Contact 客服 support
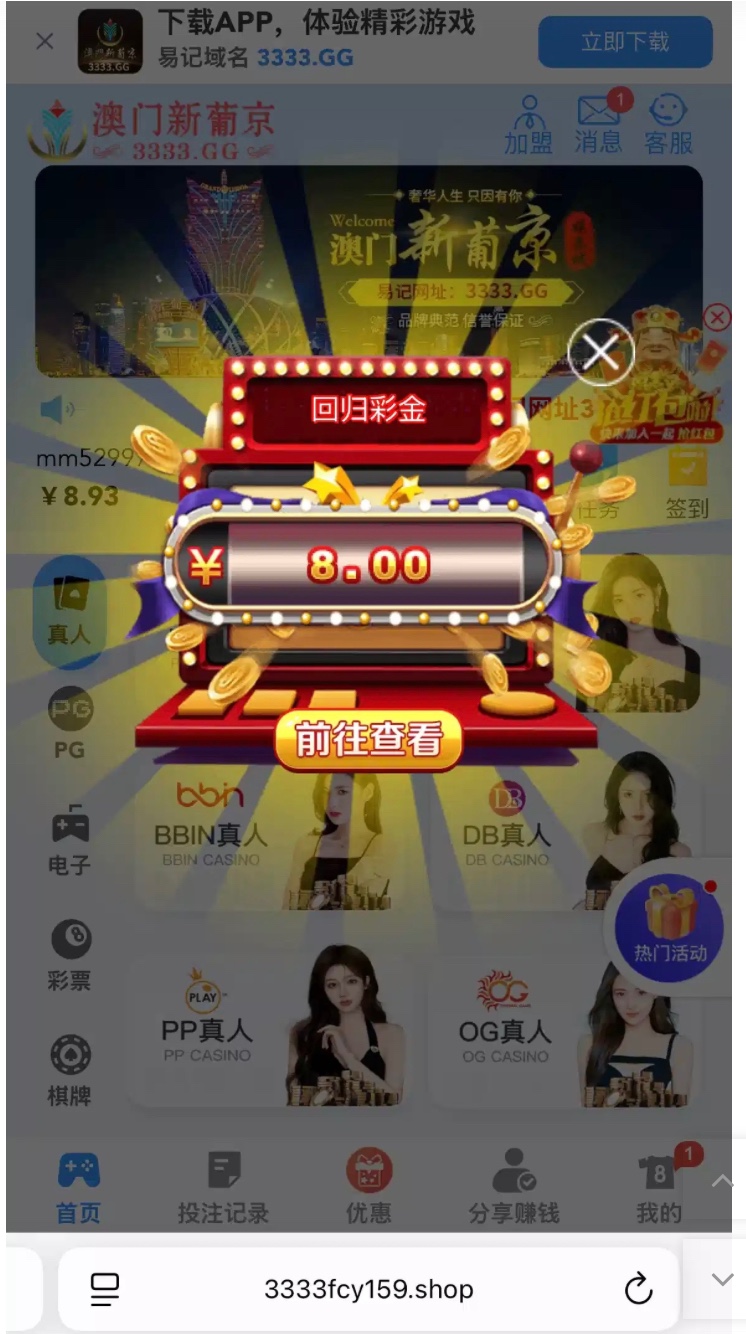The image size is (746, 1334). click(668, 125)
